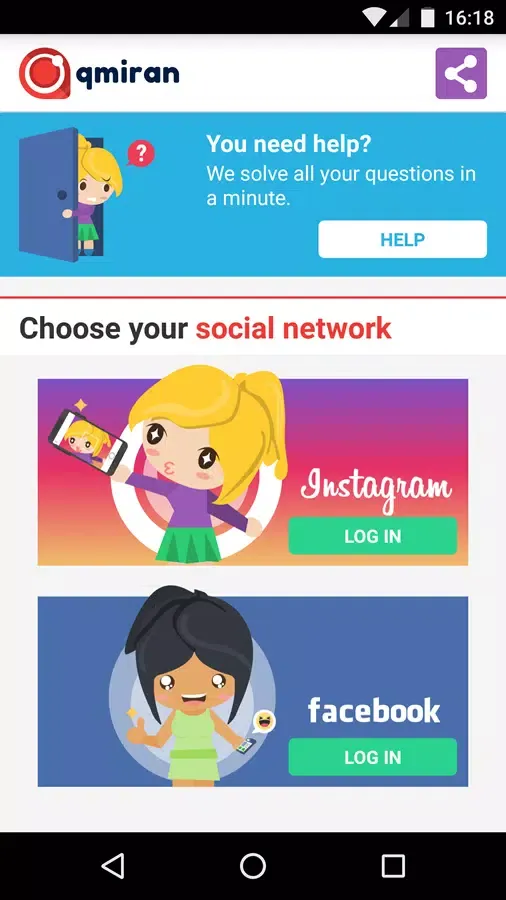
Task: Tap the purple share icon
Action: click(x=461, y=73)
